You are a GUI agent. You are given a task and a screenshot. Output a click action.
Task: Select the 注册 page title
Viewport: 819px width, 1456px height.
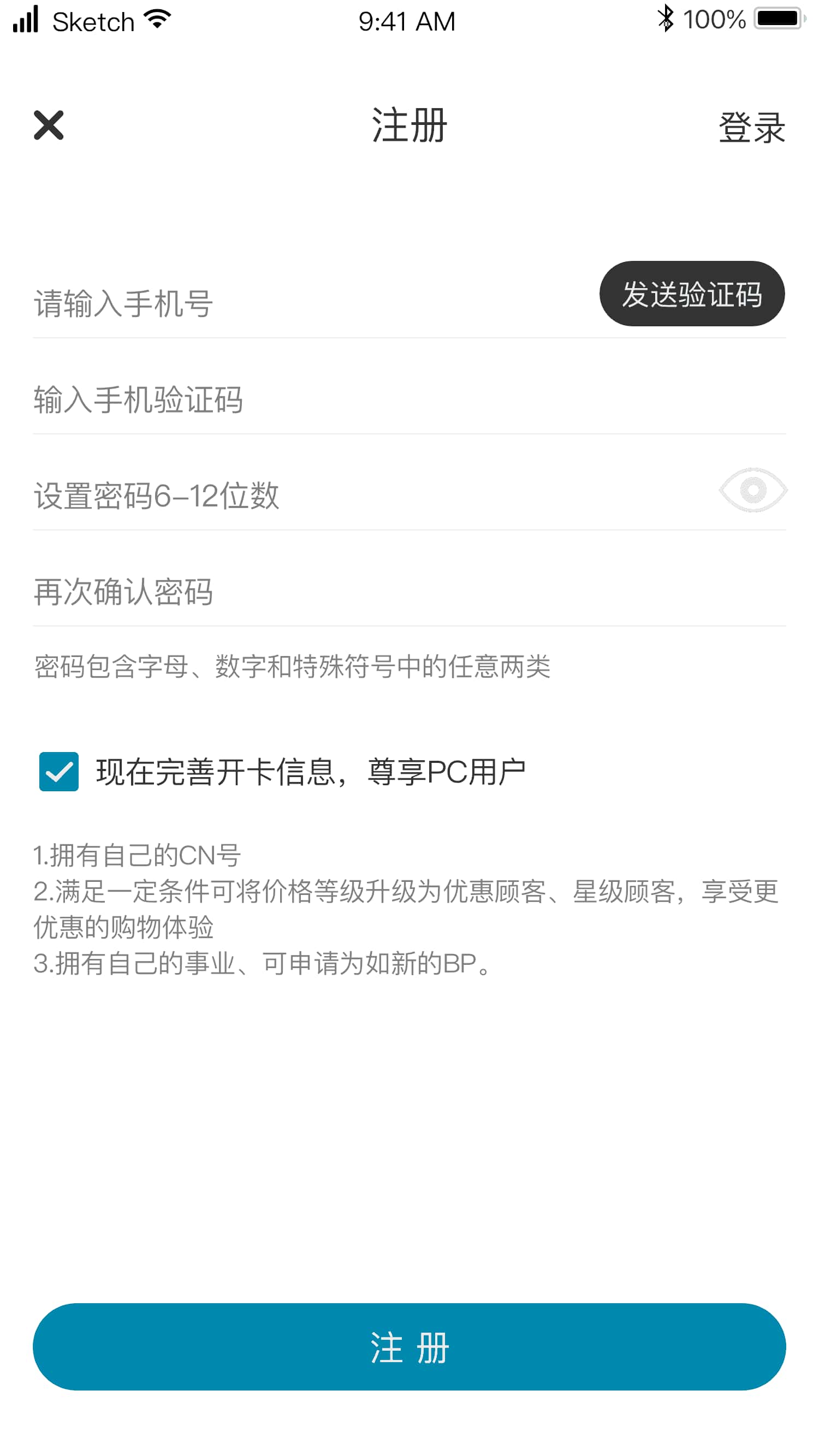pos(409,127)
